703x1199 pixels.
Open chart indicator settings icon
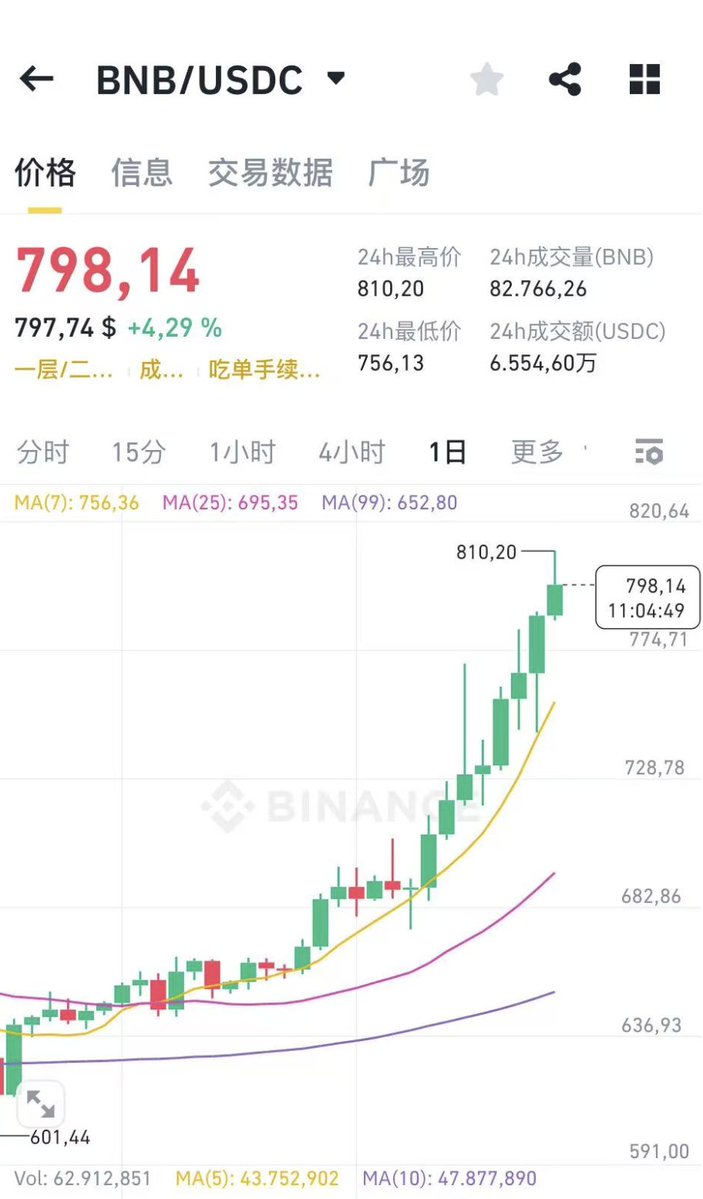point(649,452)
